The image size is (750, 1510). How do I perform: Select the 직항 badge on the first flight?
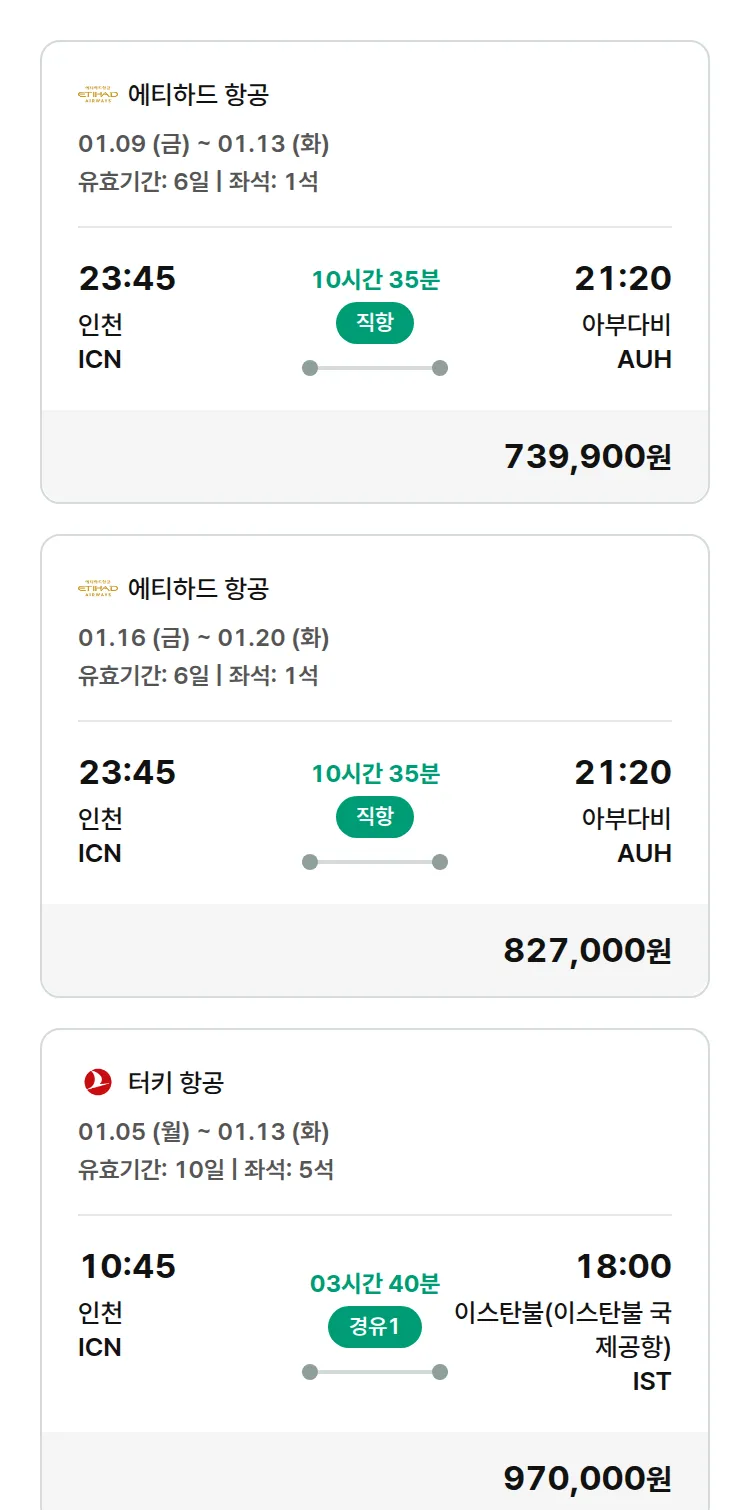pyautogui.click(x=374, y=324)
